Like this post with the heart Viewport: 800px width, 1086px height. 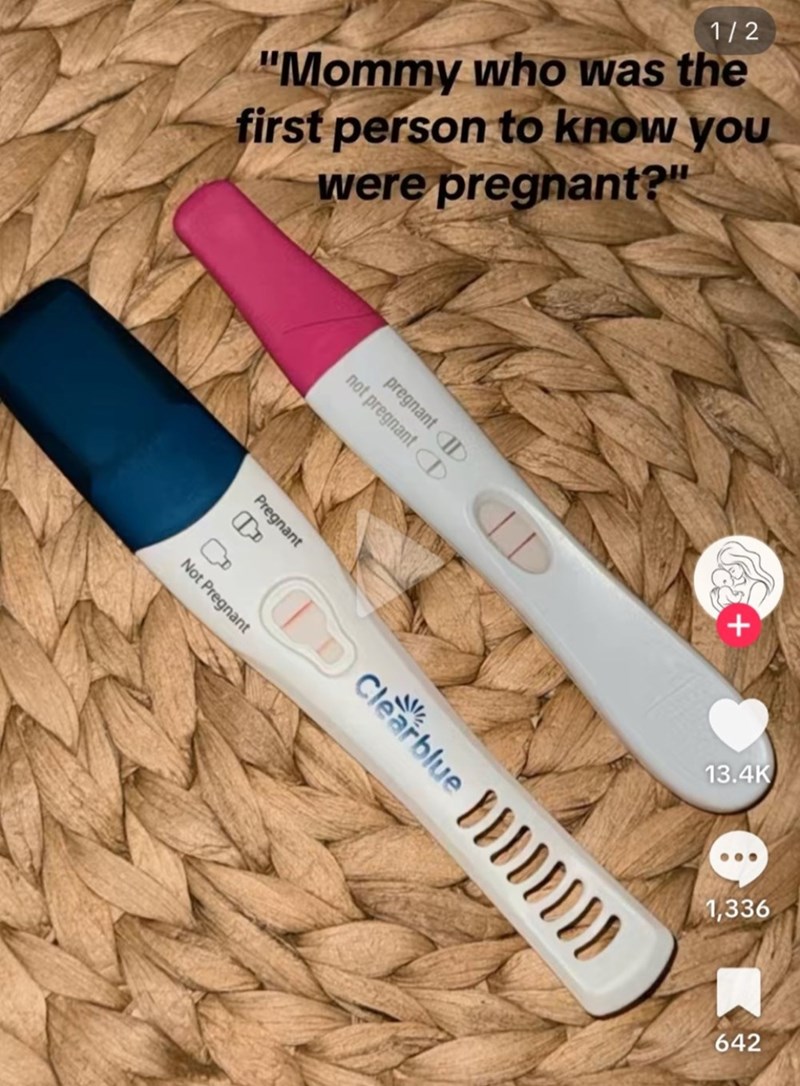point(738,724)
